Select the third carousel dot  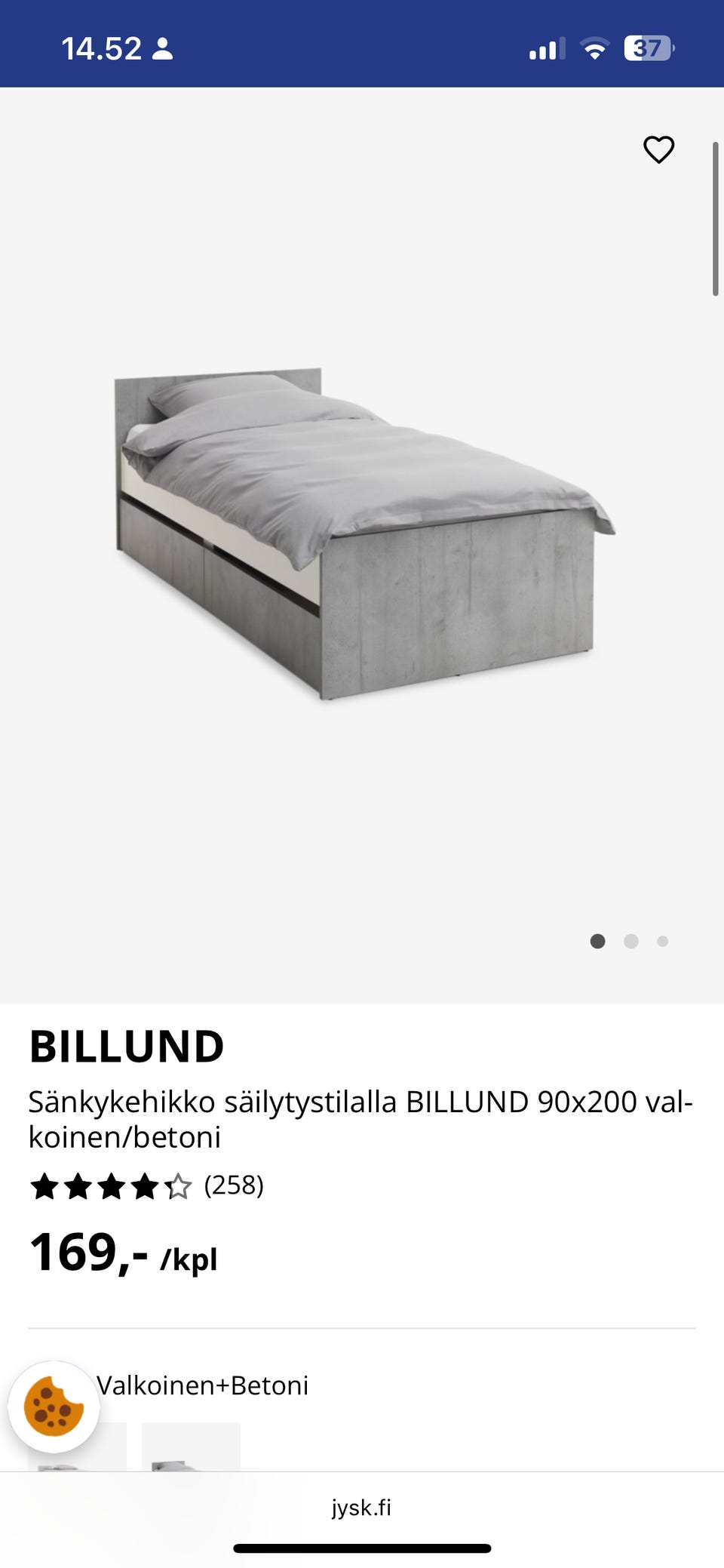click(x=663, y=941)
